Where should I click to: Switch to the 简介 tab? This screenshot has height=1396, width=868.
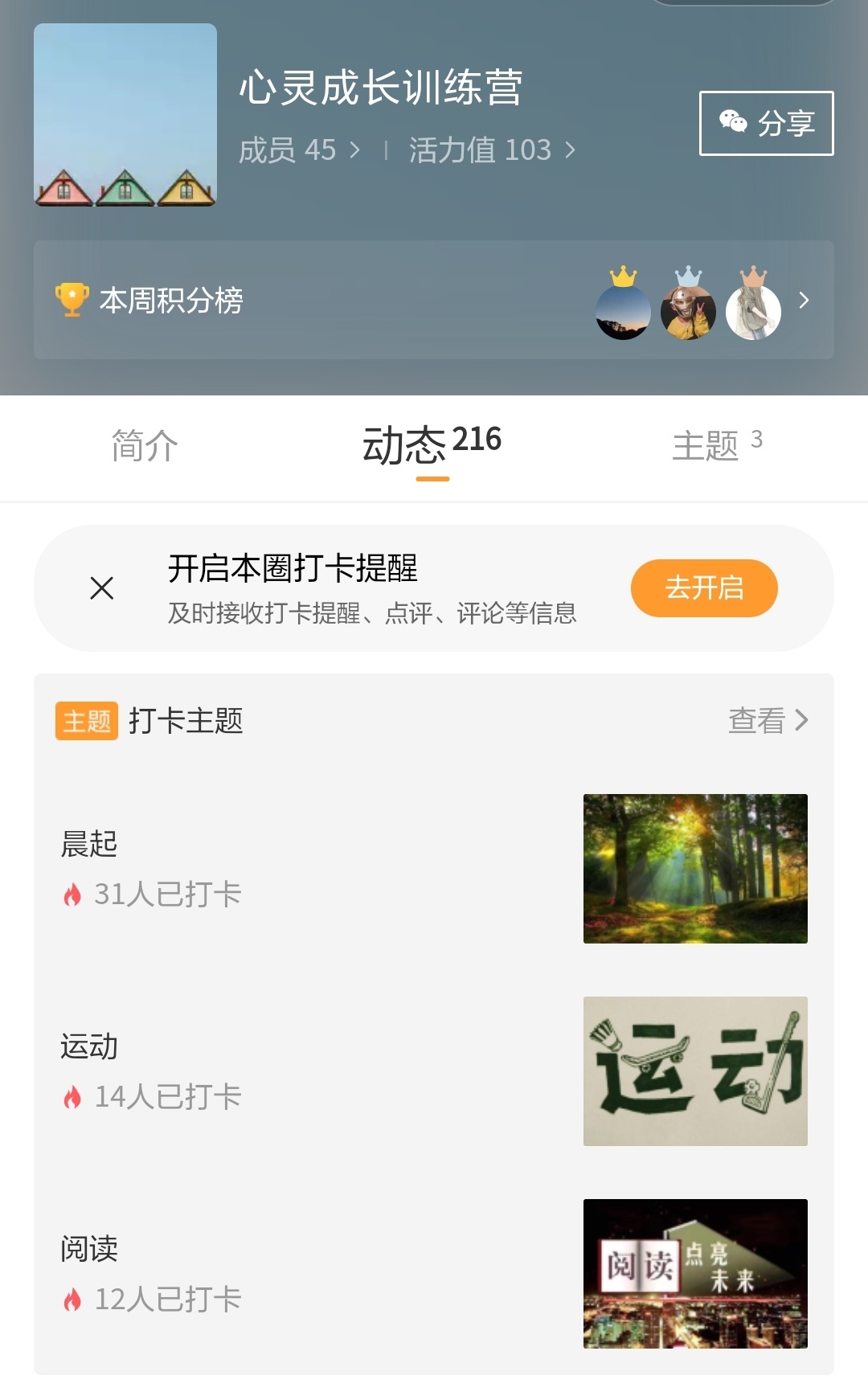145,446
